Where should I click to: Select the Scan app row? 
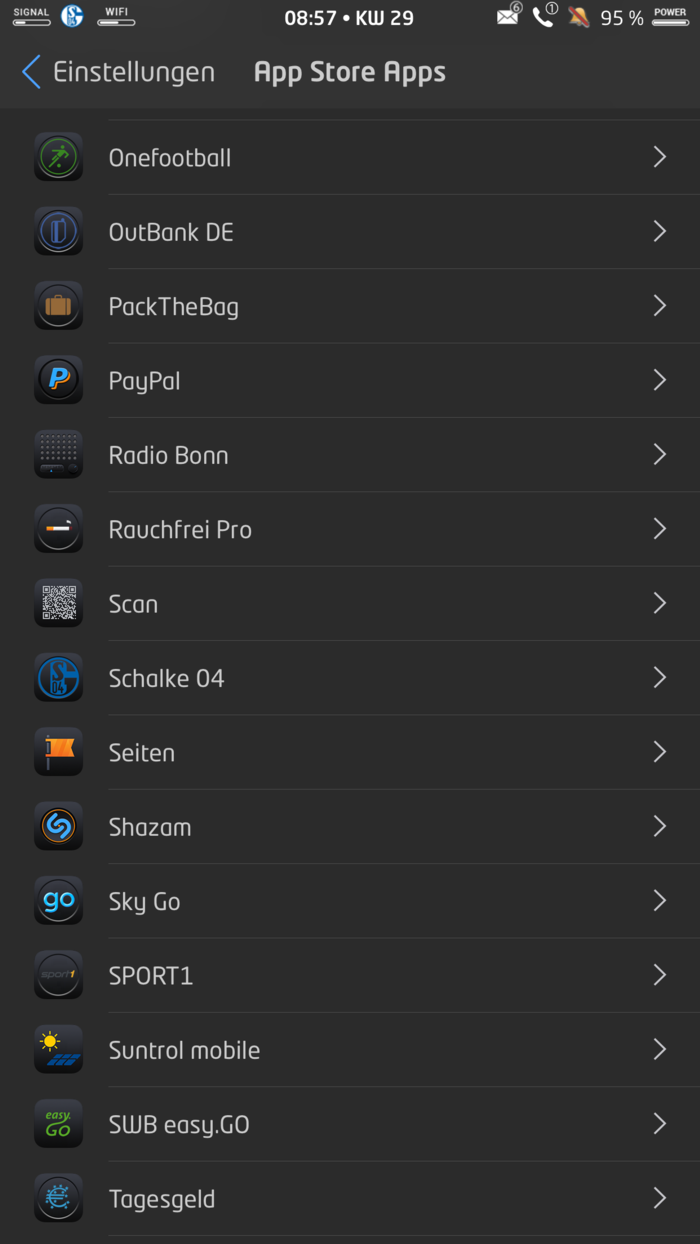click(x=350, y=604)
